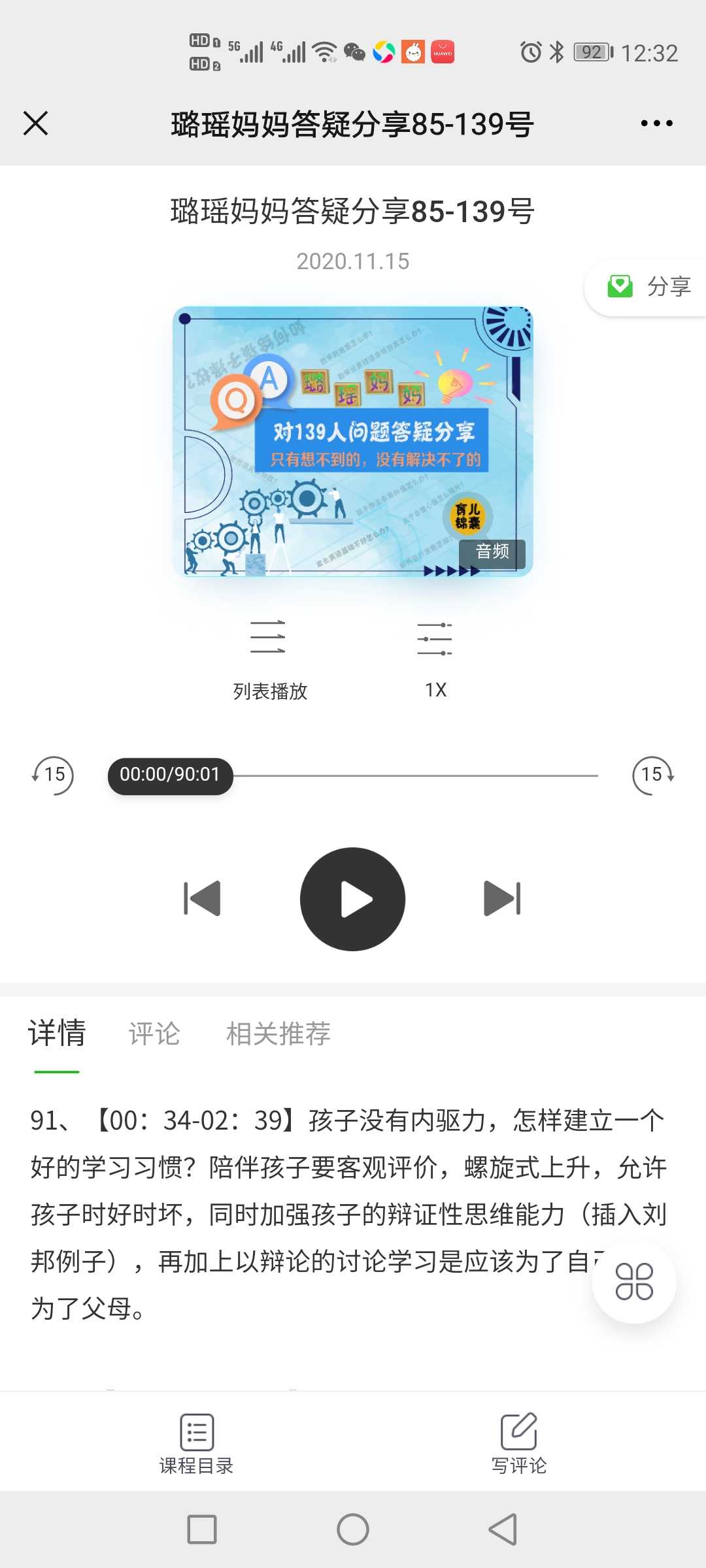Skip to the next track
The image size is (706, 1568).
click(x=503, y=898)
